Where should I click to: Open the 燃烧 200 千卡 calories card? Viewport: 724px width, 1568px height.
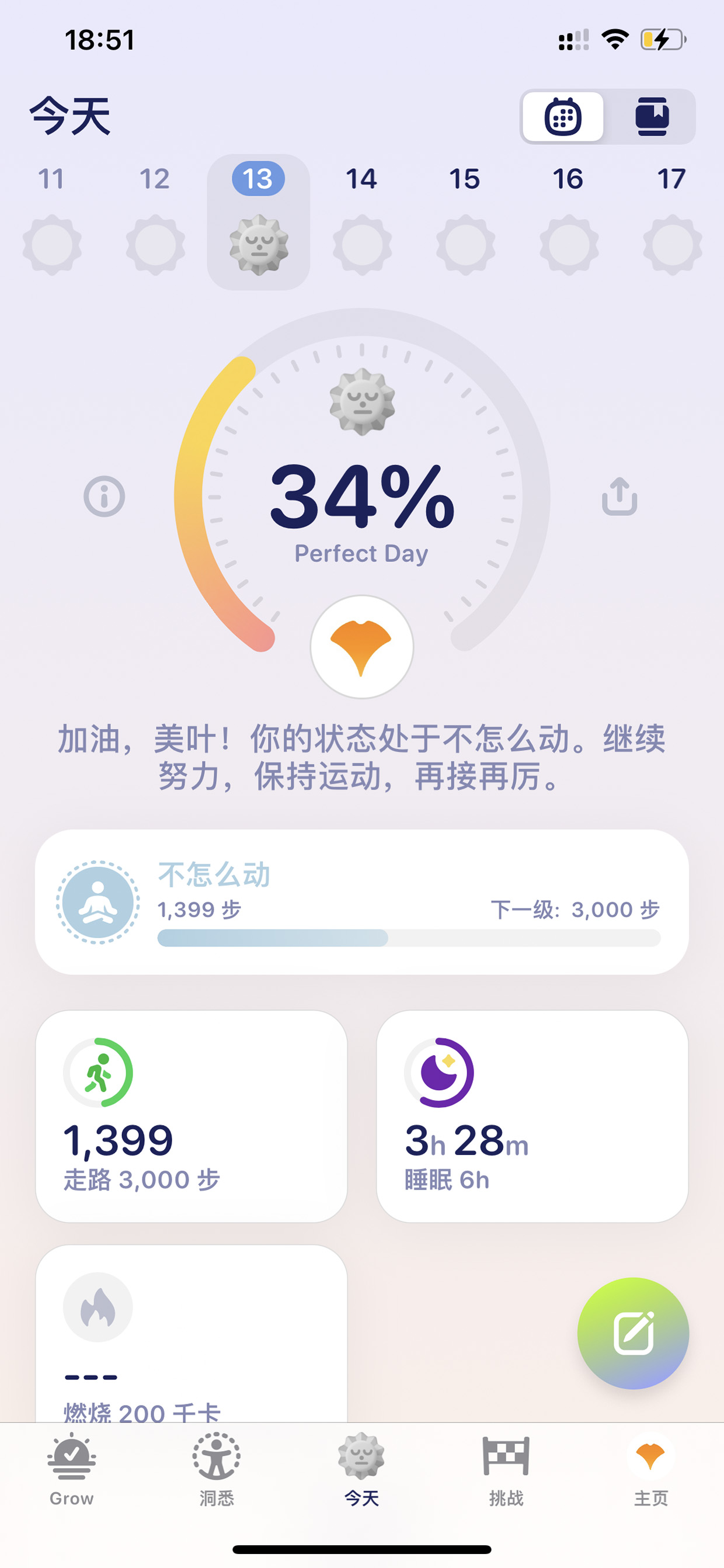[x=192, y=1333]
